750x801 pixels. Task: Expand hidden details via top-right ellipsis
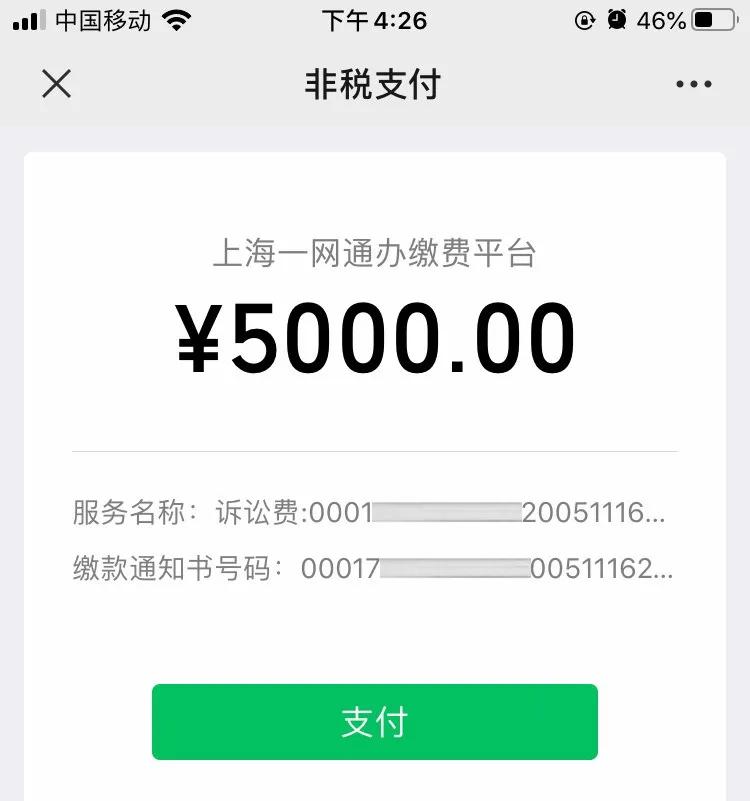click(692, 84)
